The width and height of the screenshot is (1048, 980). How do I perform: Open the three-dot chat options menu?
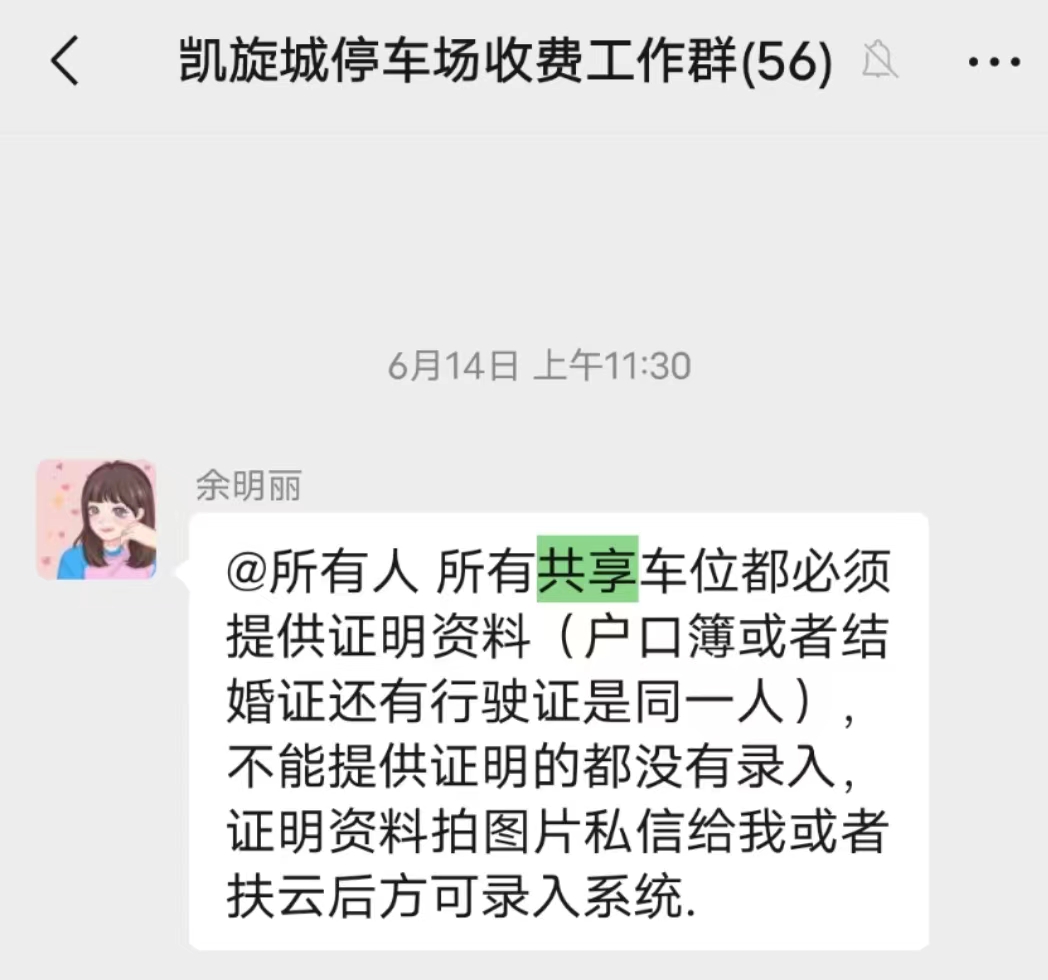[994, 62]
